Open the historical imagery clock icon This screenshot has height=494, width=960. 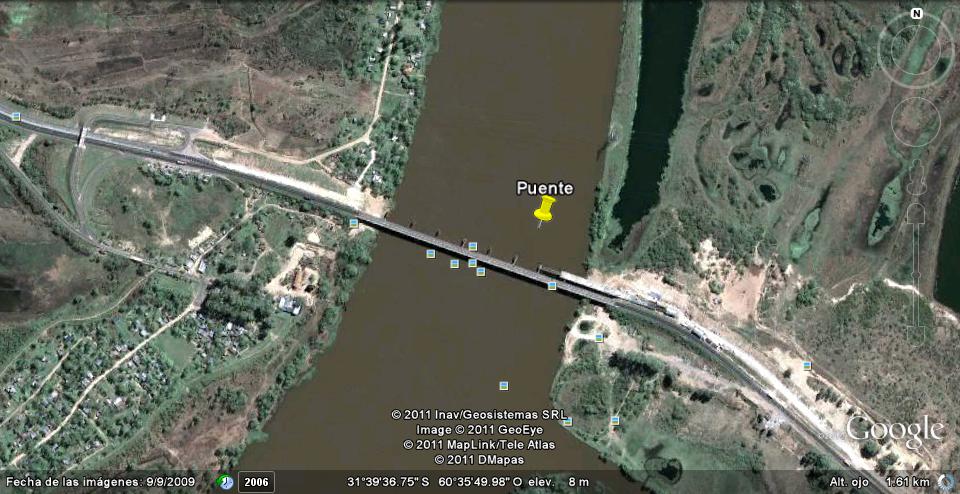tap(226, 482)
